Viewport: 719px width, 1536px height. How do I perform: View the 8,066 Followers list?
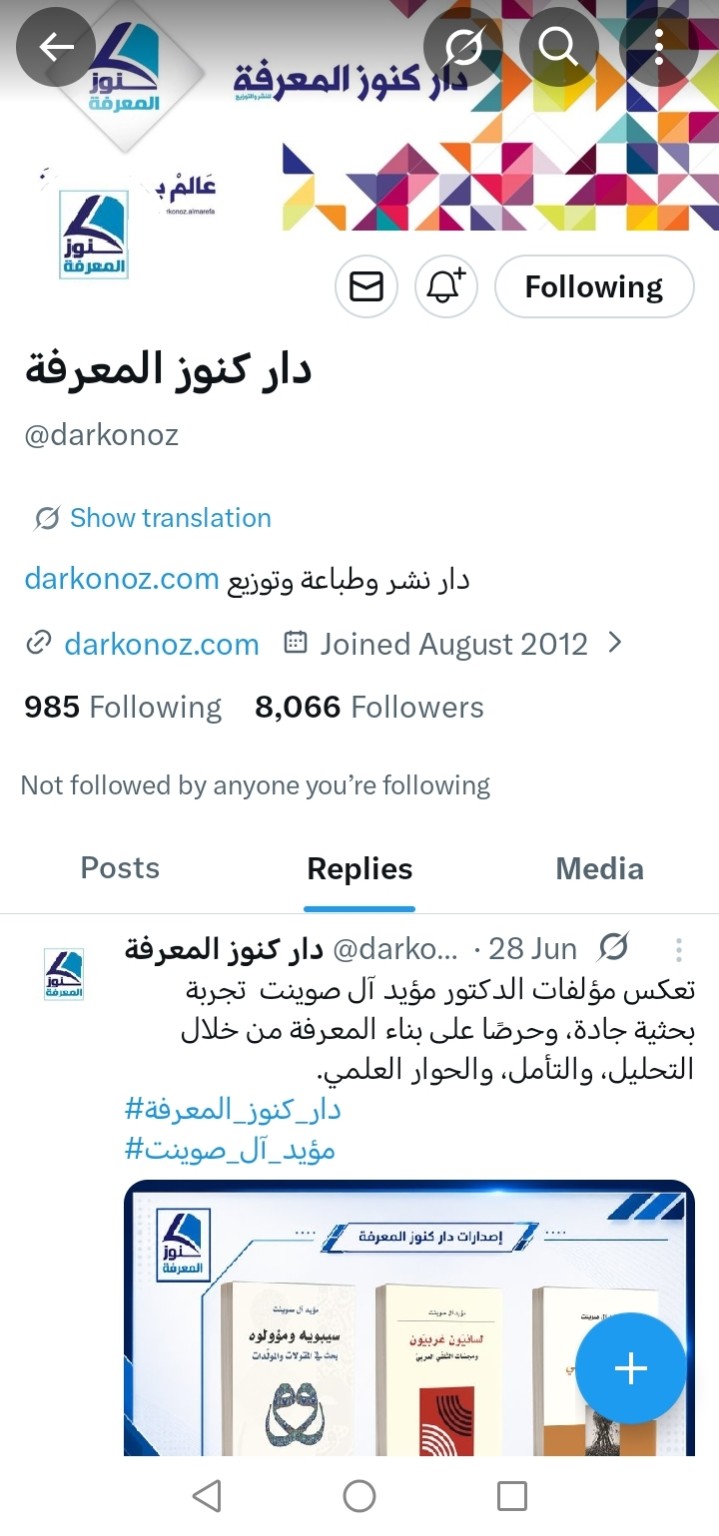(369, 707)
